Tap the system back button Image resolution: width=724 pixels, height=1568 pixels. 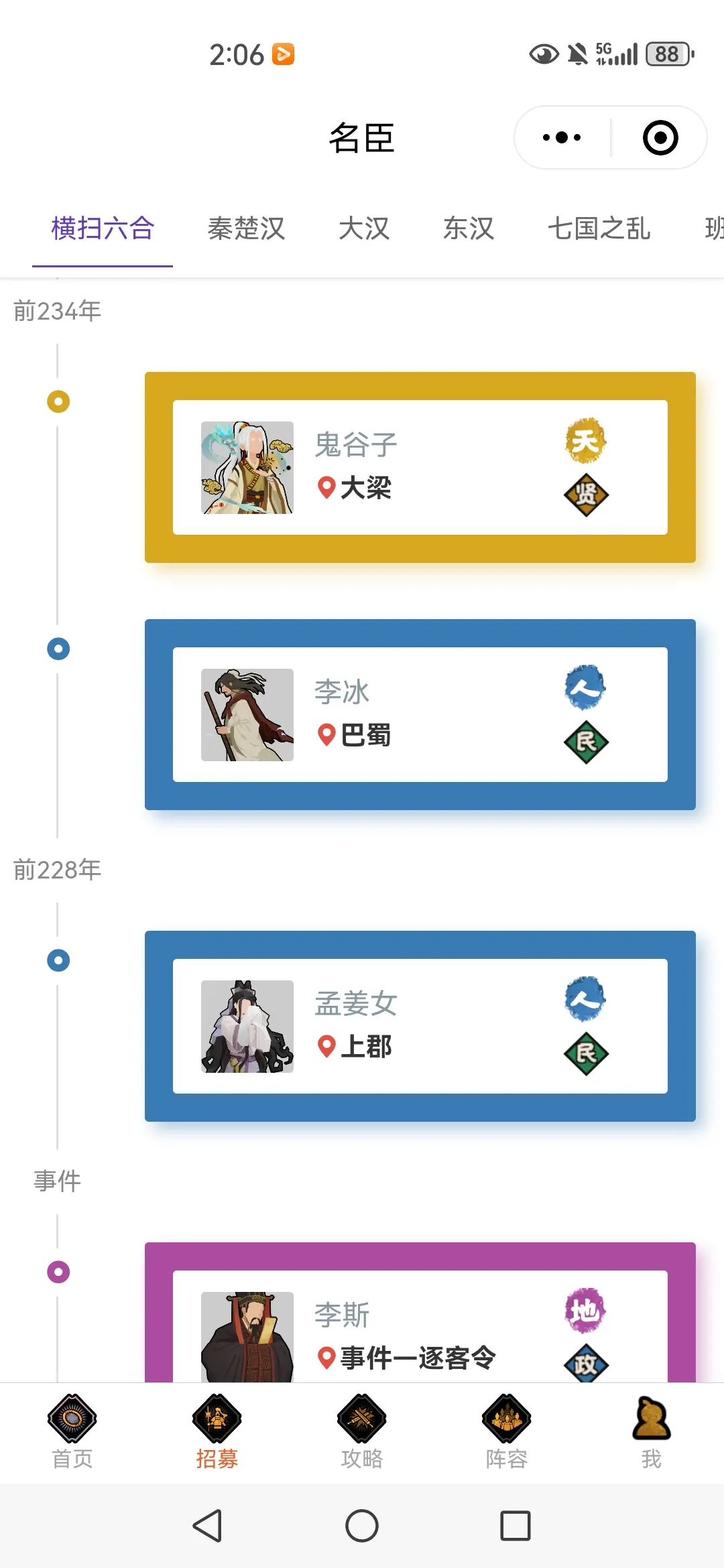click(x=208, y=1526)
